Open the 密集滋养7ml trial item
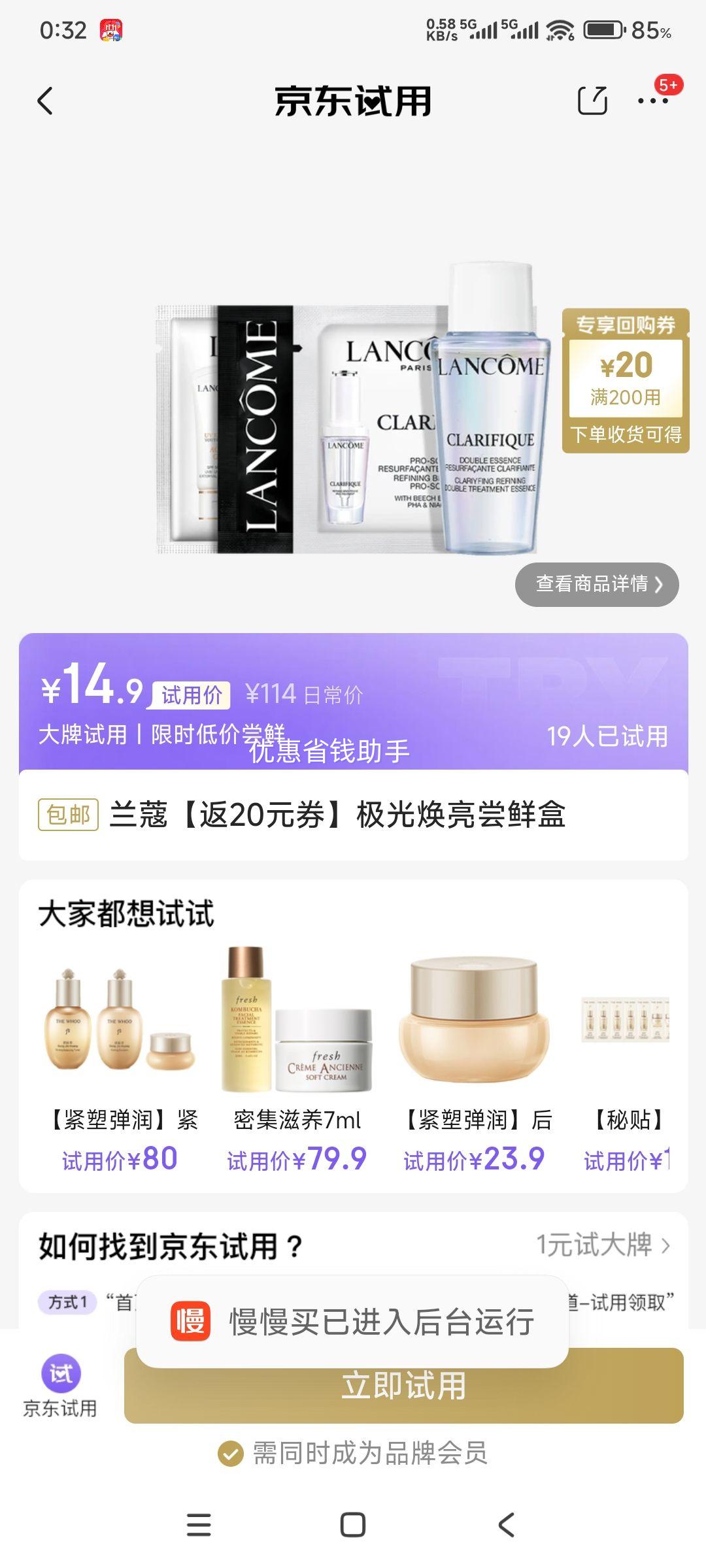 point(297,1058)
